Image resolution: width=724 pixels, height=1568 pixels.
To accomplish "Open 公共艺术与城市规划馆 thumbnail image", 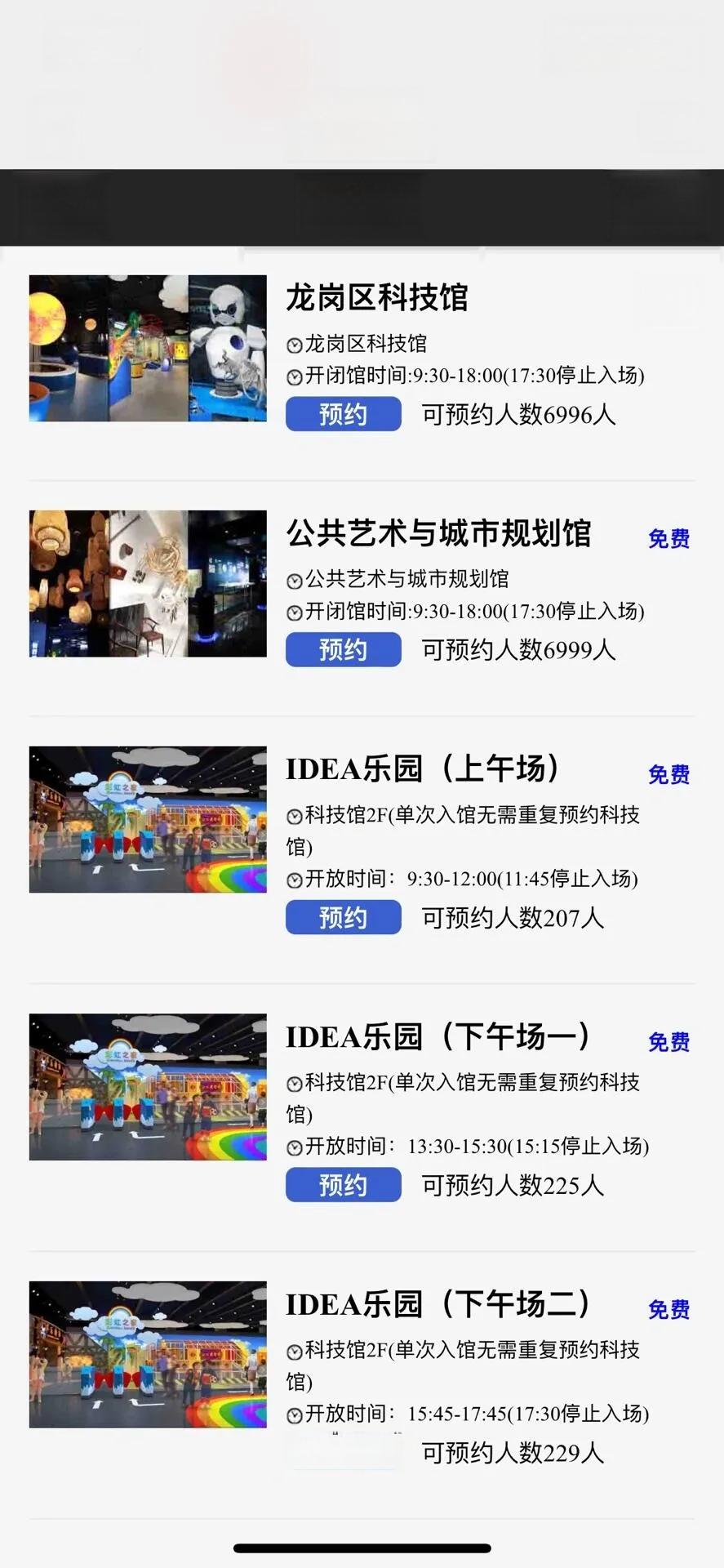I will 148,583.
